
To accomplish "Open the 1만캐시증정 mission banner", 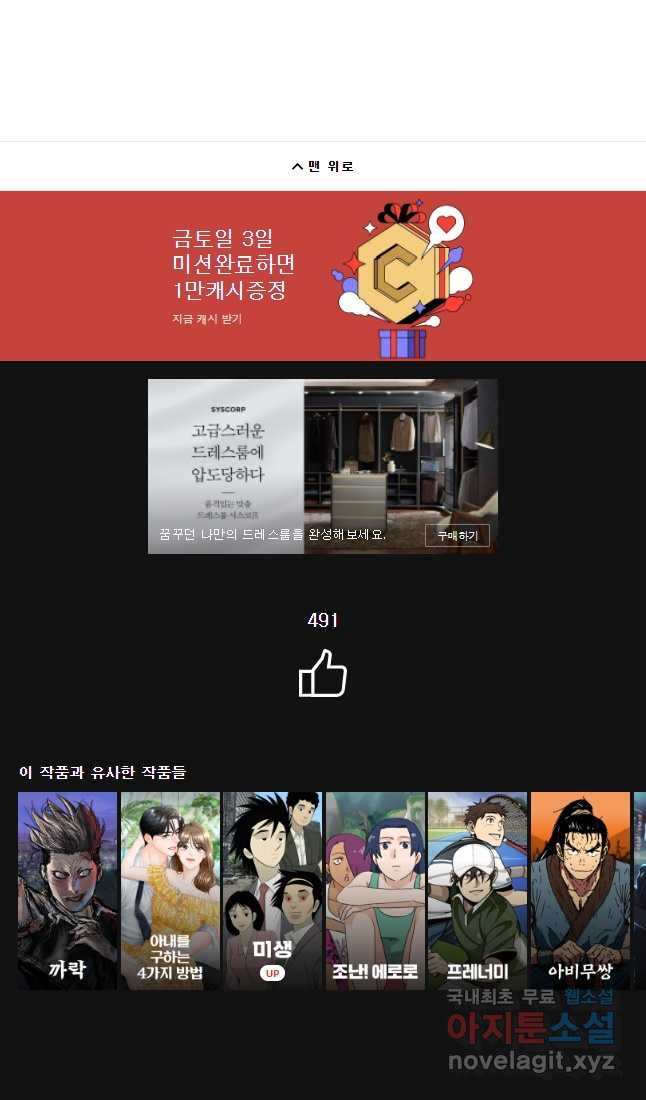I will (323, 276).
